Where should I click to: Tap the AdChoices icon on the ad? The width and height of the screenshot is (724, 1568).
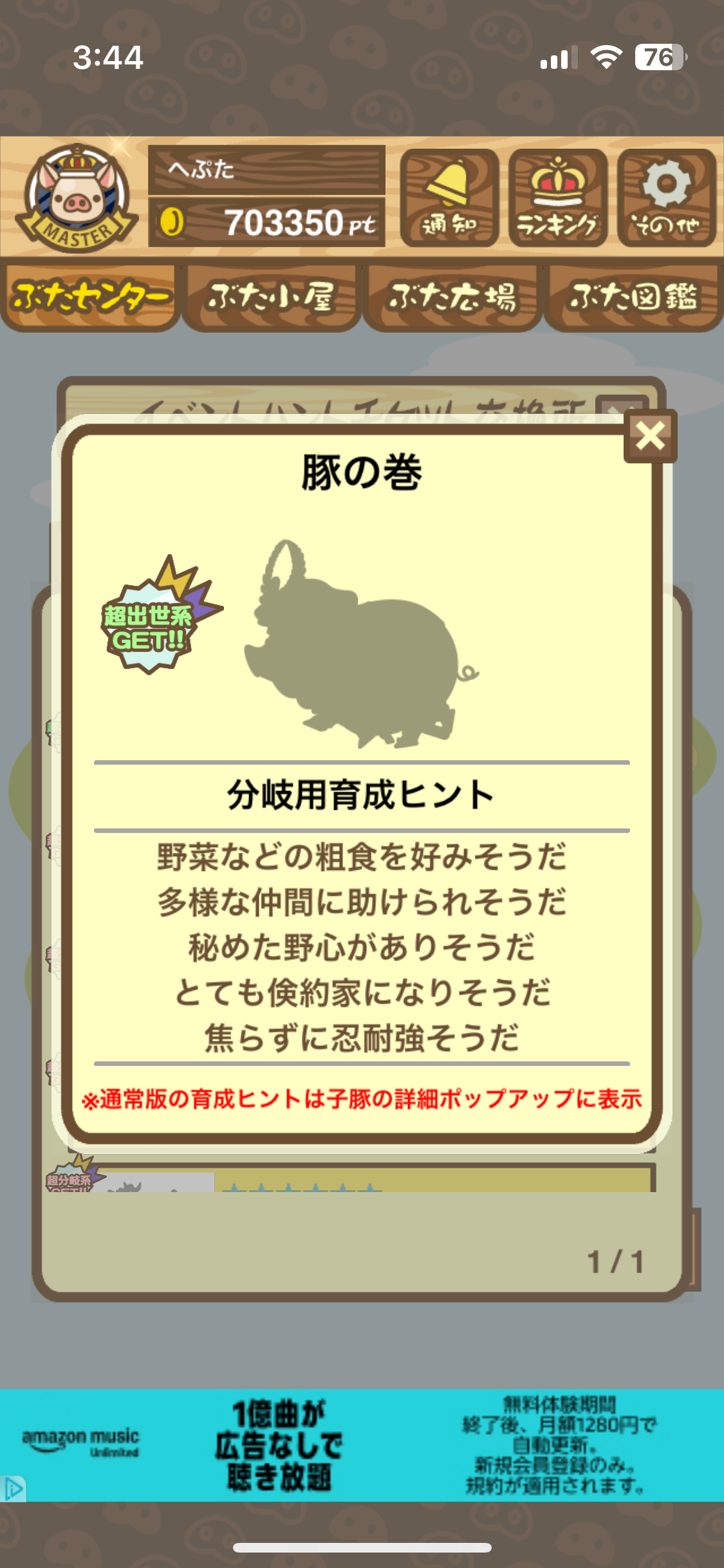click(13, 1488)
